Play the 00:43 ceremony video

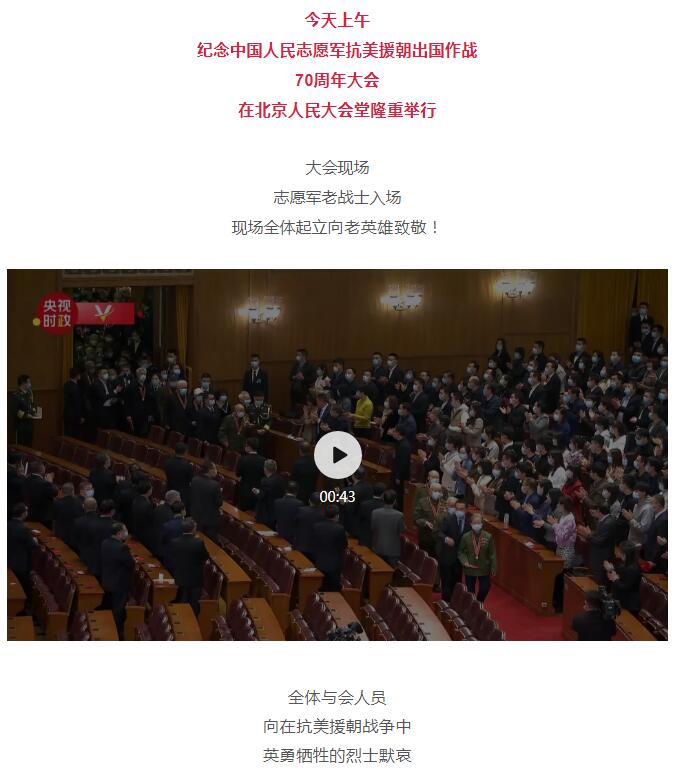[x=338, y=456]
